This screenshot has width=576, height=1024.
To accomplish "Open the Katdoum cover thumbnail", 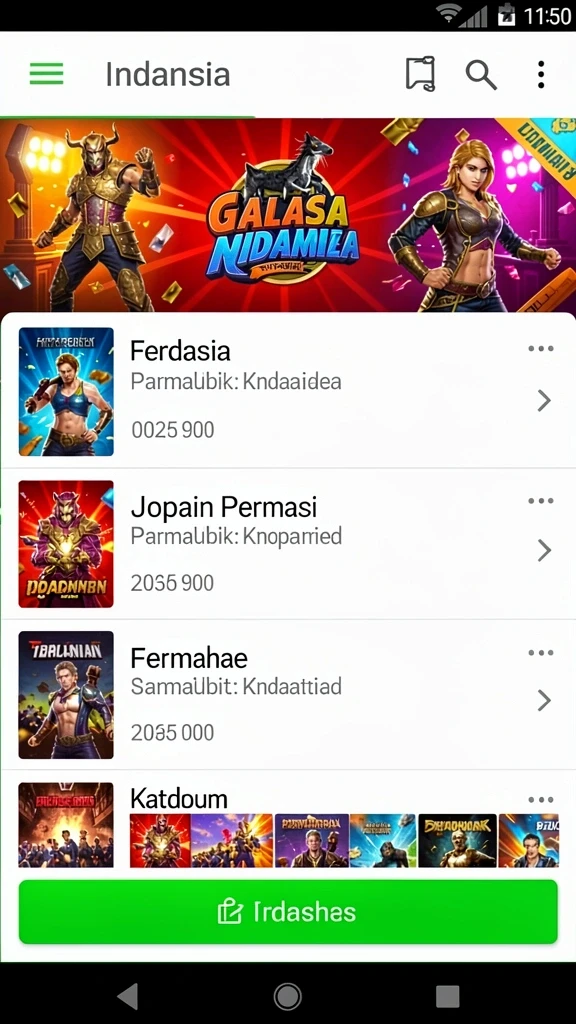I will click(x=66, y=825).
